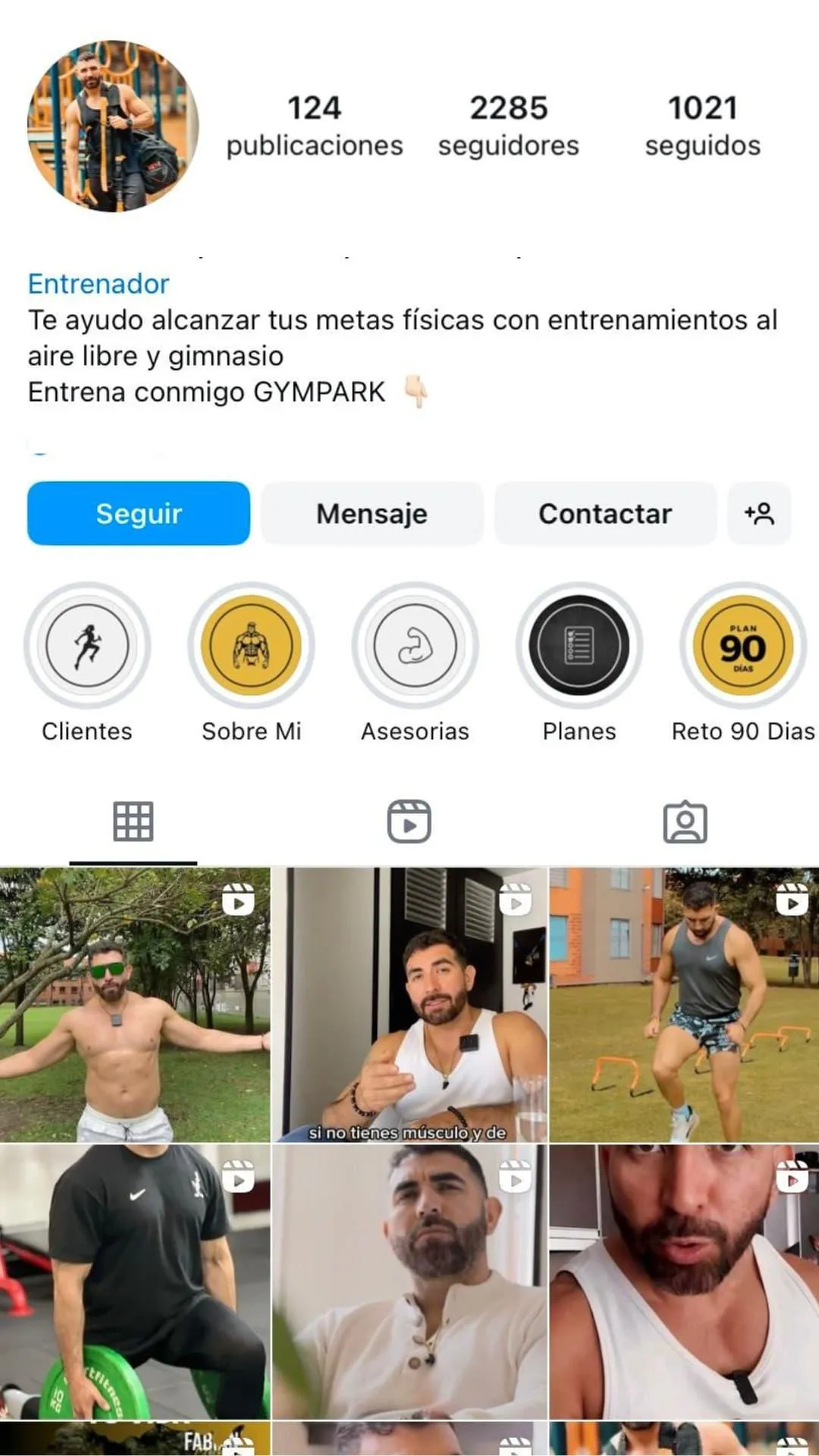This screenshot has width=819, height=1456.
Task: Switch to the tagged photos tab
Action: 685,821
